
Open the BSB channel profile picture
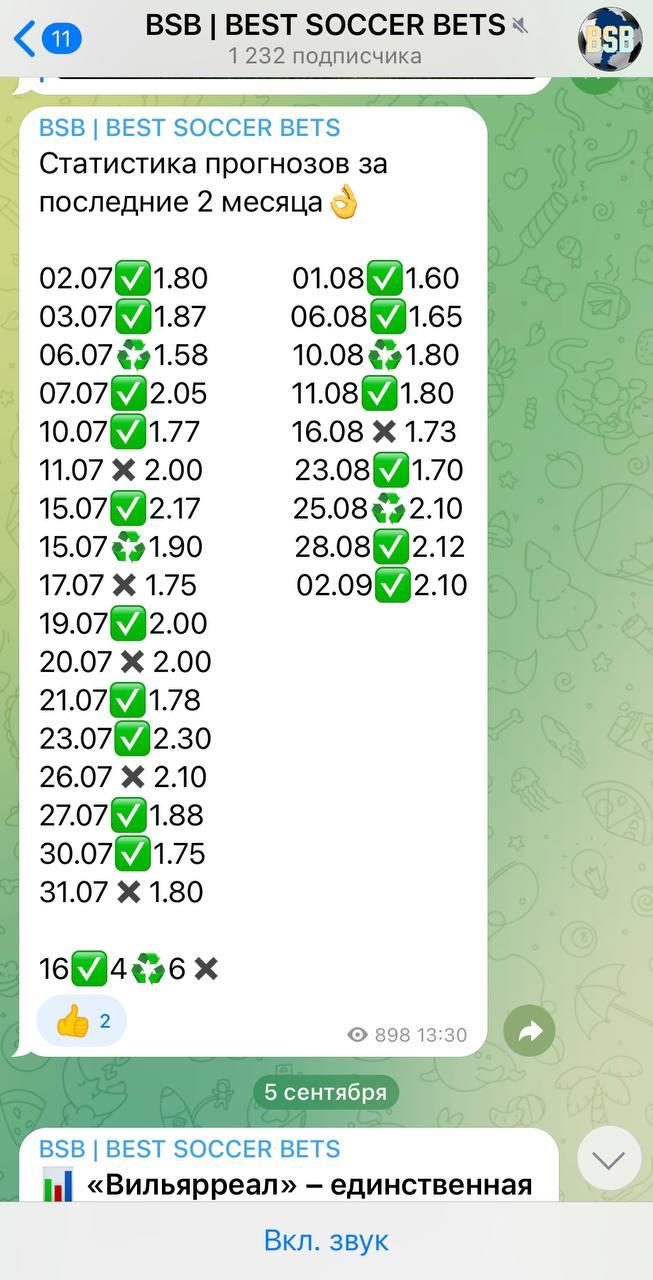[609, 39]
